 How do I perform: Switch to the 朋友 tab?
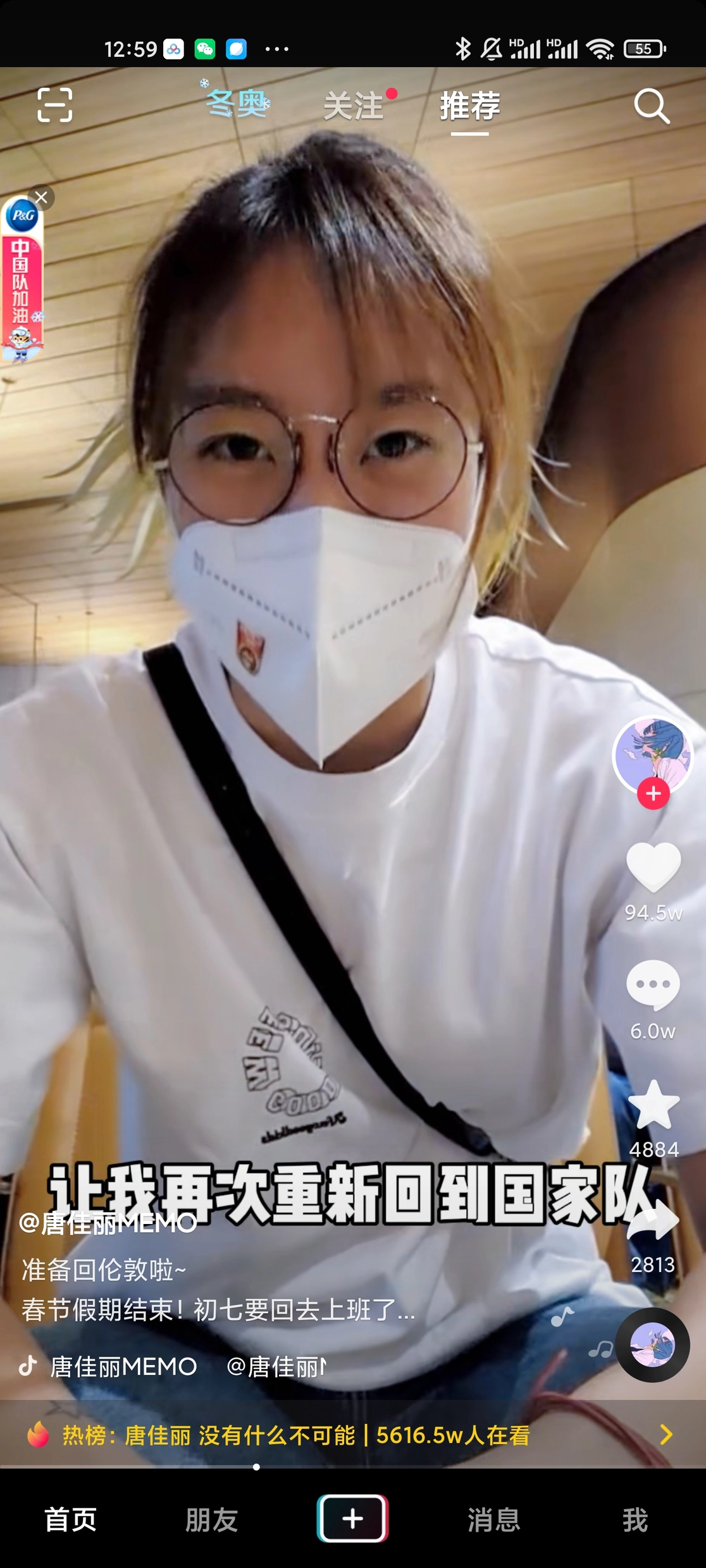point(211,1519)
